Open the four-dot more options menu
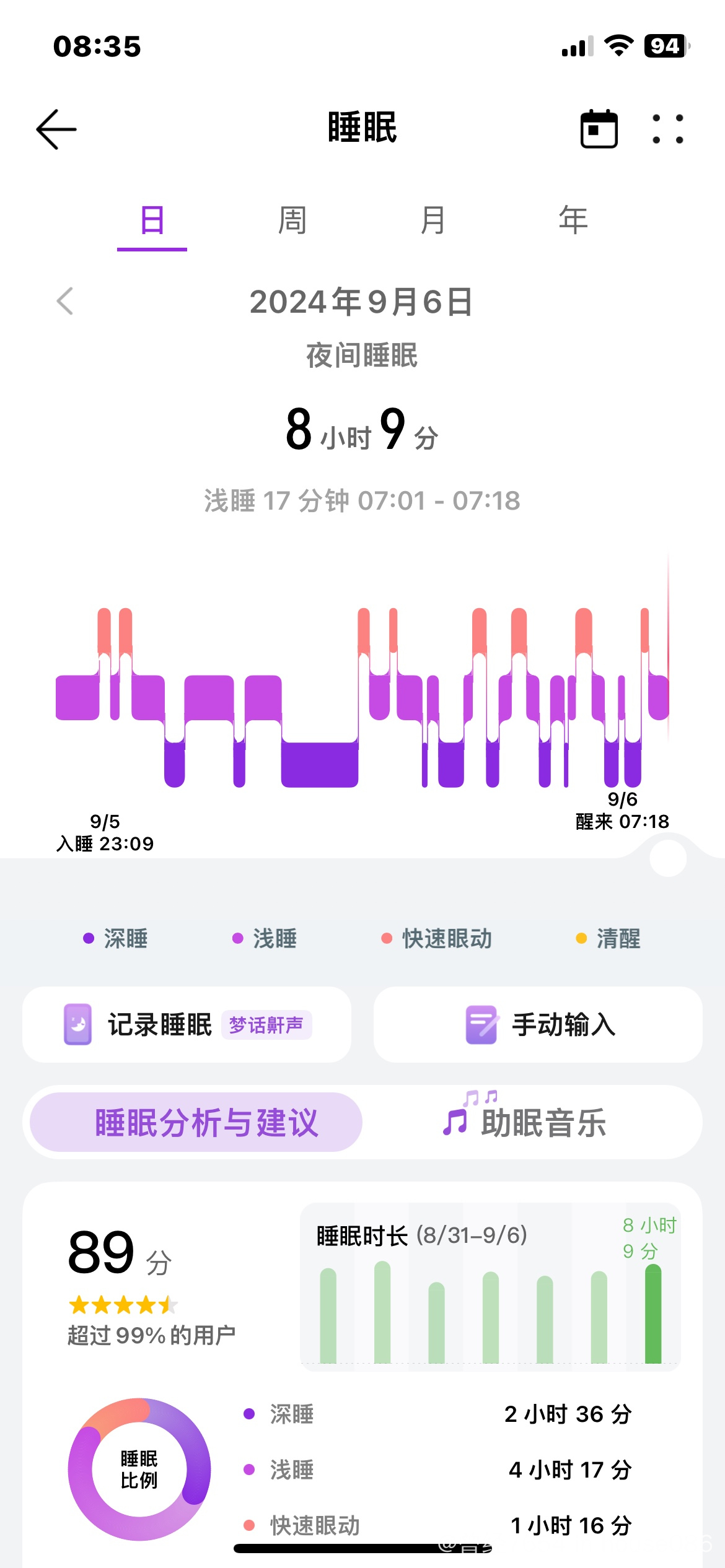 click(668, 129)
